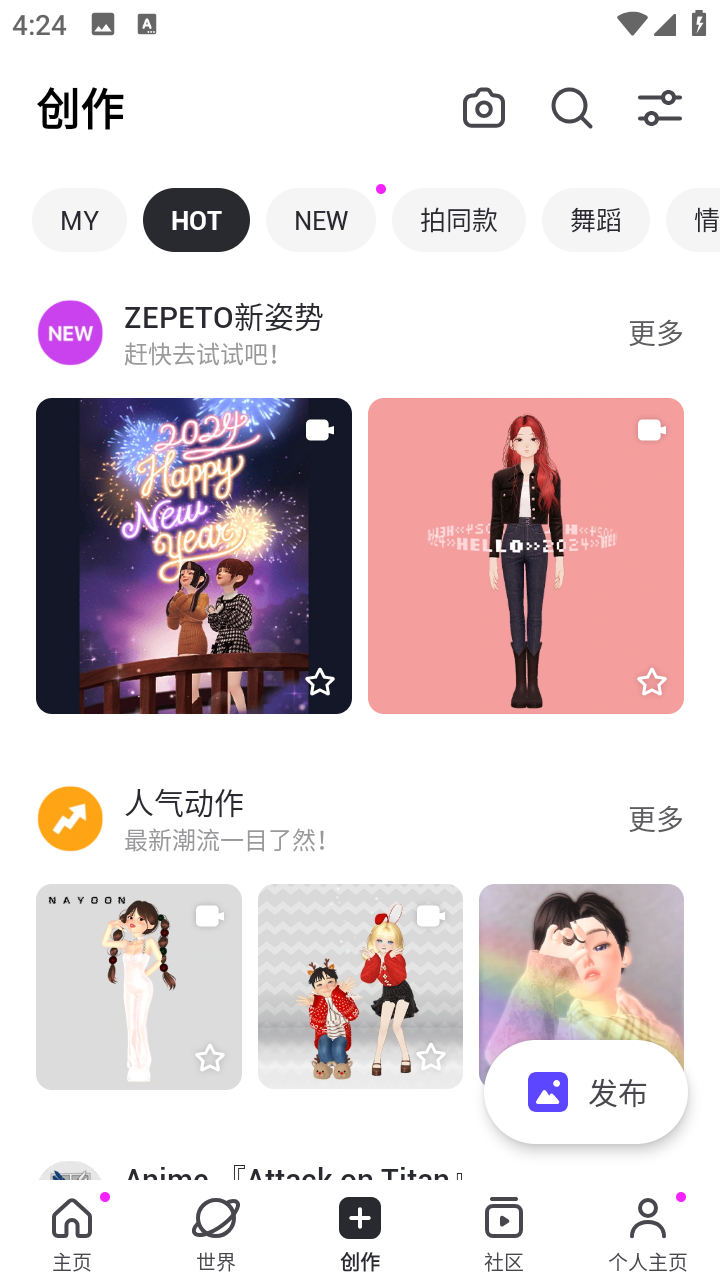This screenshot has width=720, height=1280.
Task: Open the 社区 community tab
Action: click(x=504, y=1234)
